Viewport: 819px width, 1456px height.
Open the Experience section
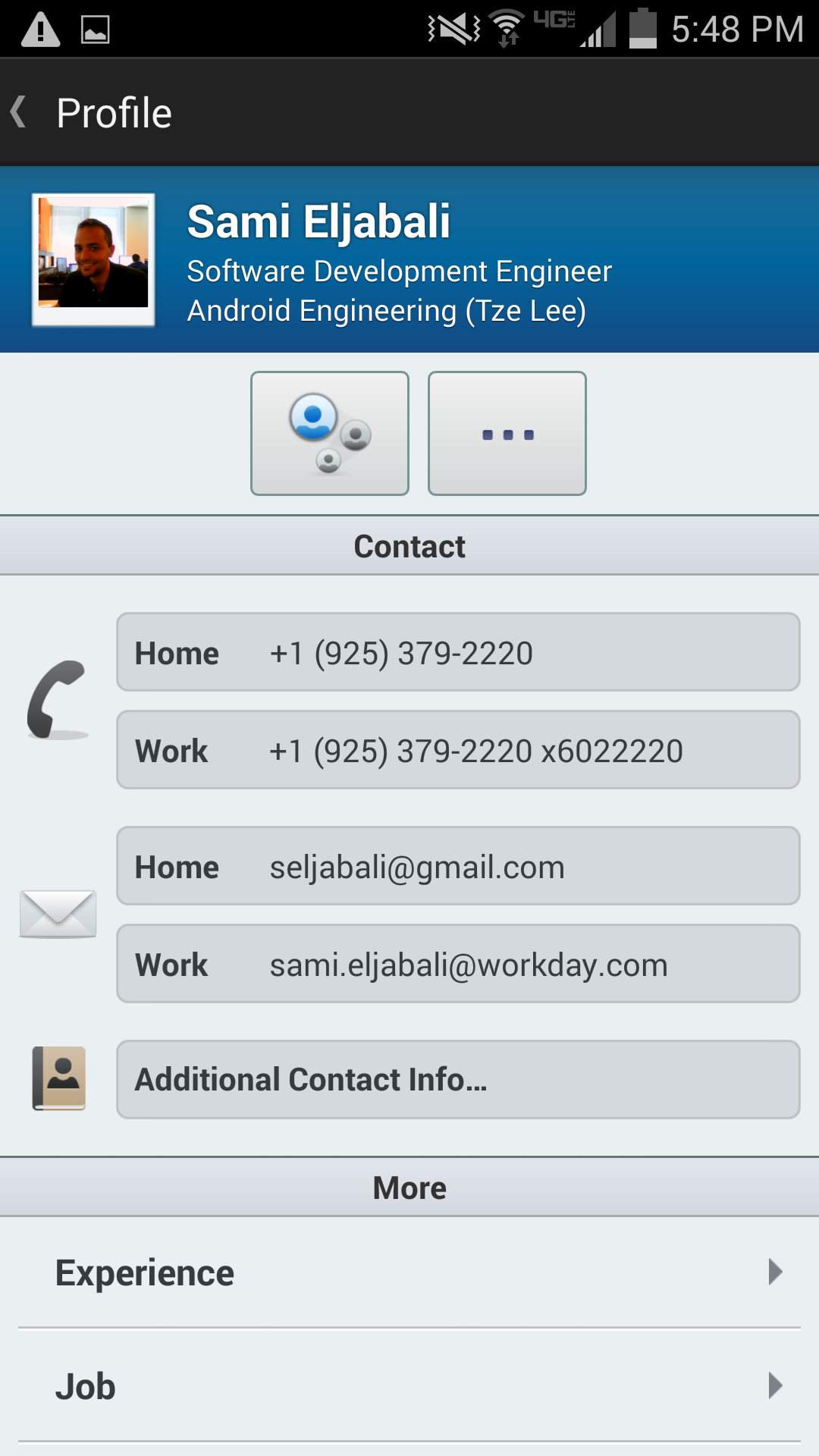[x=409, y=1272]
